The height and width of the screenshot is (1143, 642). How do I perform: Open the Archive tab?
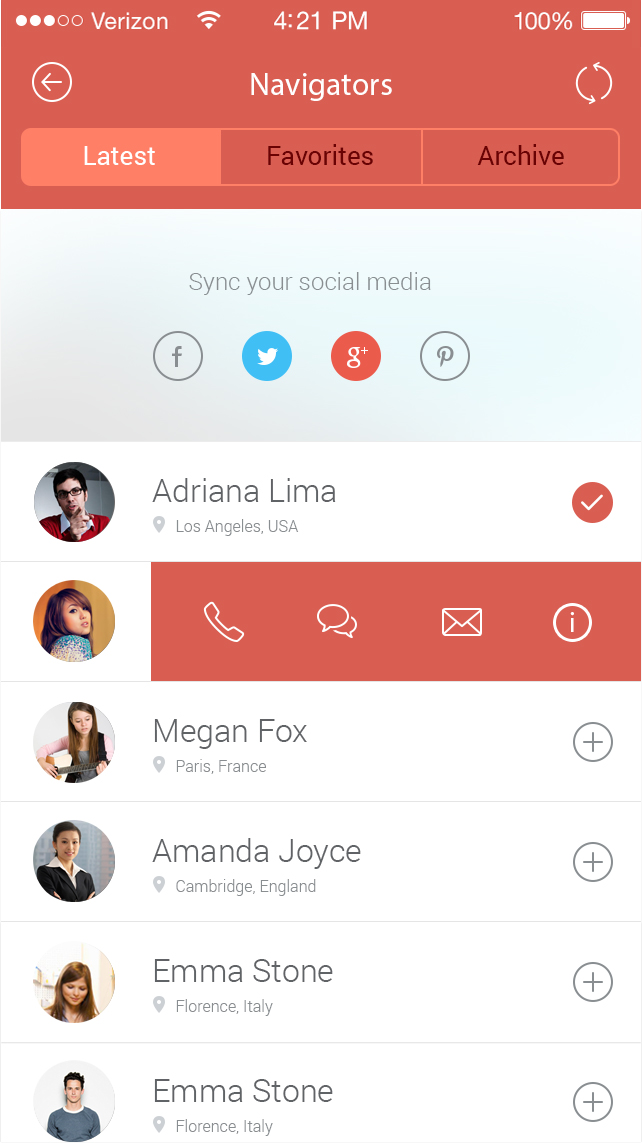(521, 156)
